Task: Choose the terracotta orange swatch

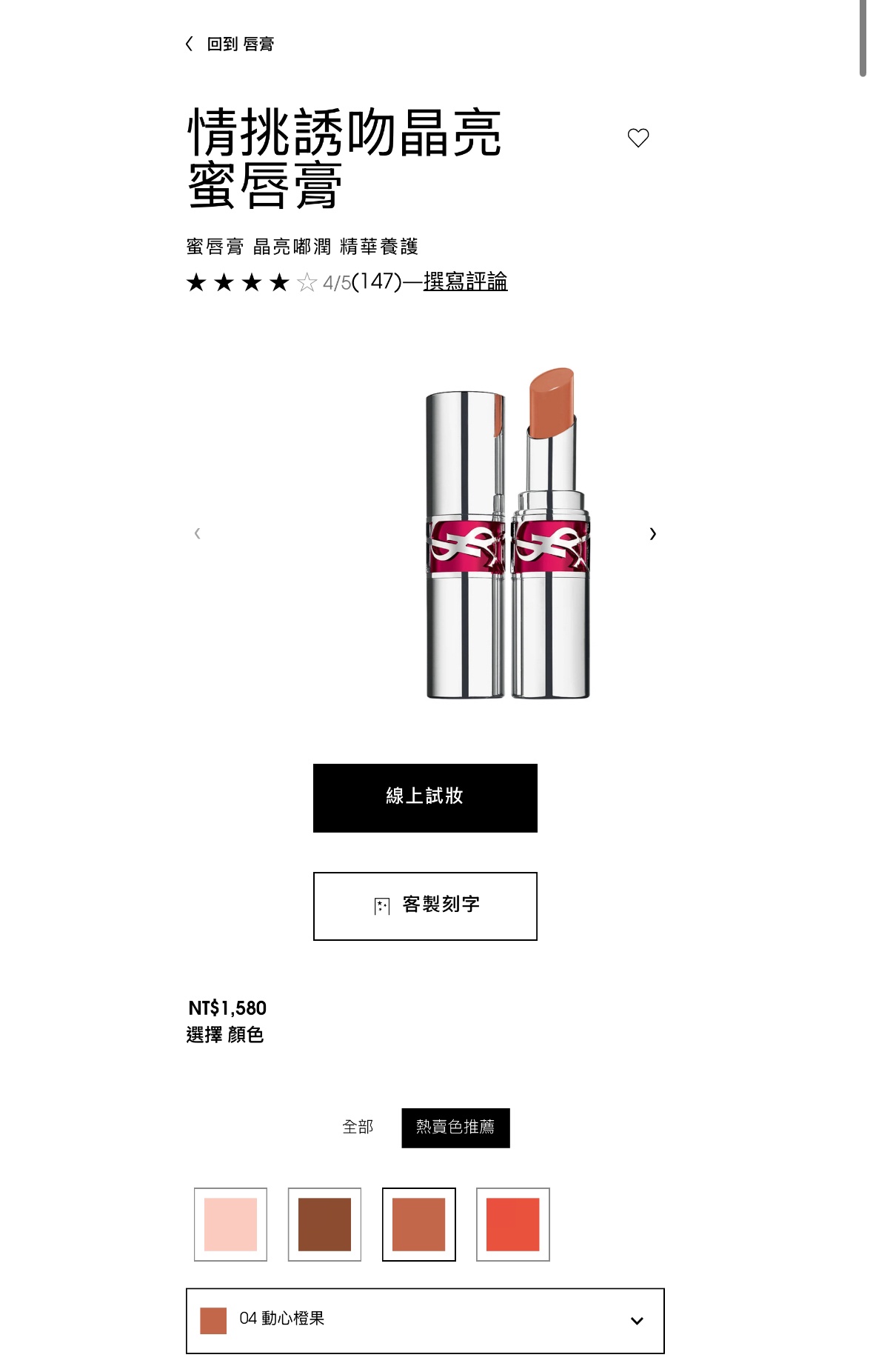Action: click(x=418, y=1224)
